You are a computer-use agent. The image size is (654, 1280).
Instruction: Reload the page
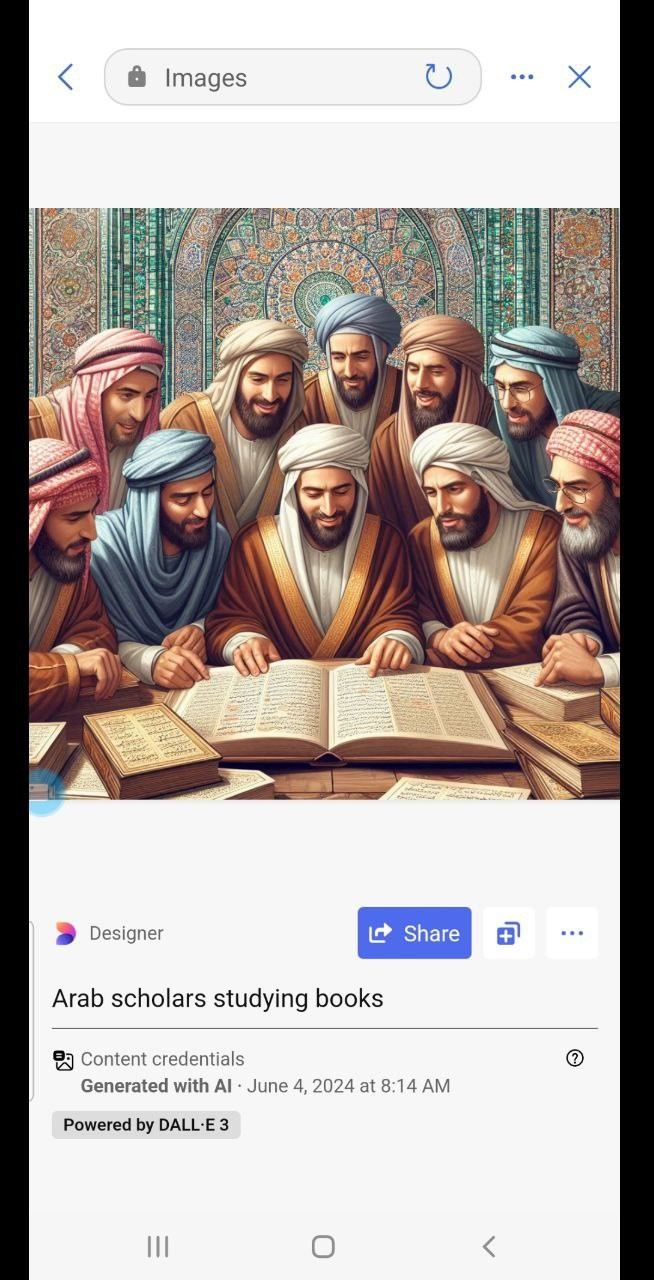pyautogui.click(x=438, y=77)
